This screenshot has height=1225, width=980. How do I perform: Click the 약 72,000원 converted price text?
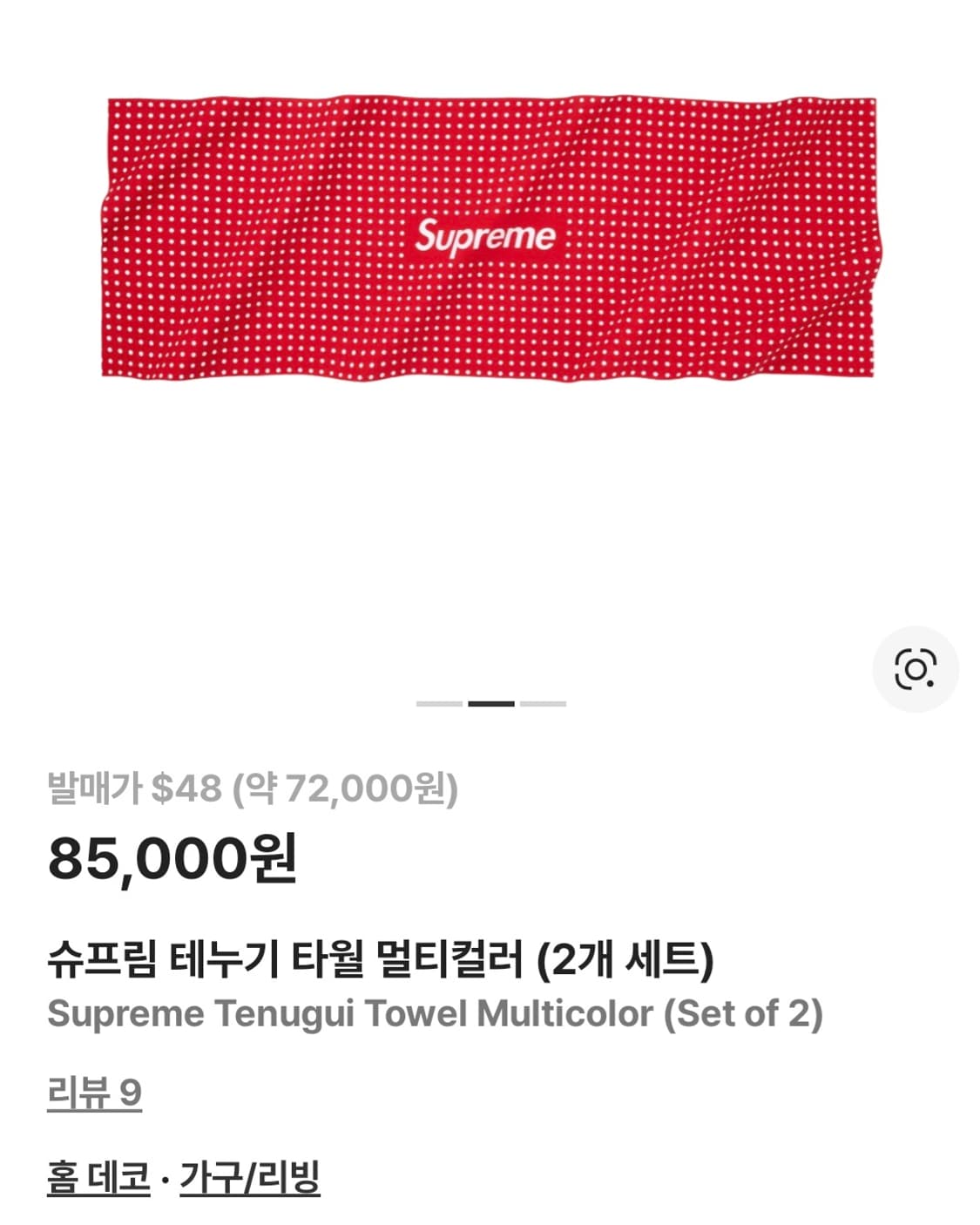[340, 793]
